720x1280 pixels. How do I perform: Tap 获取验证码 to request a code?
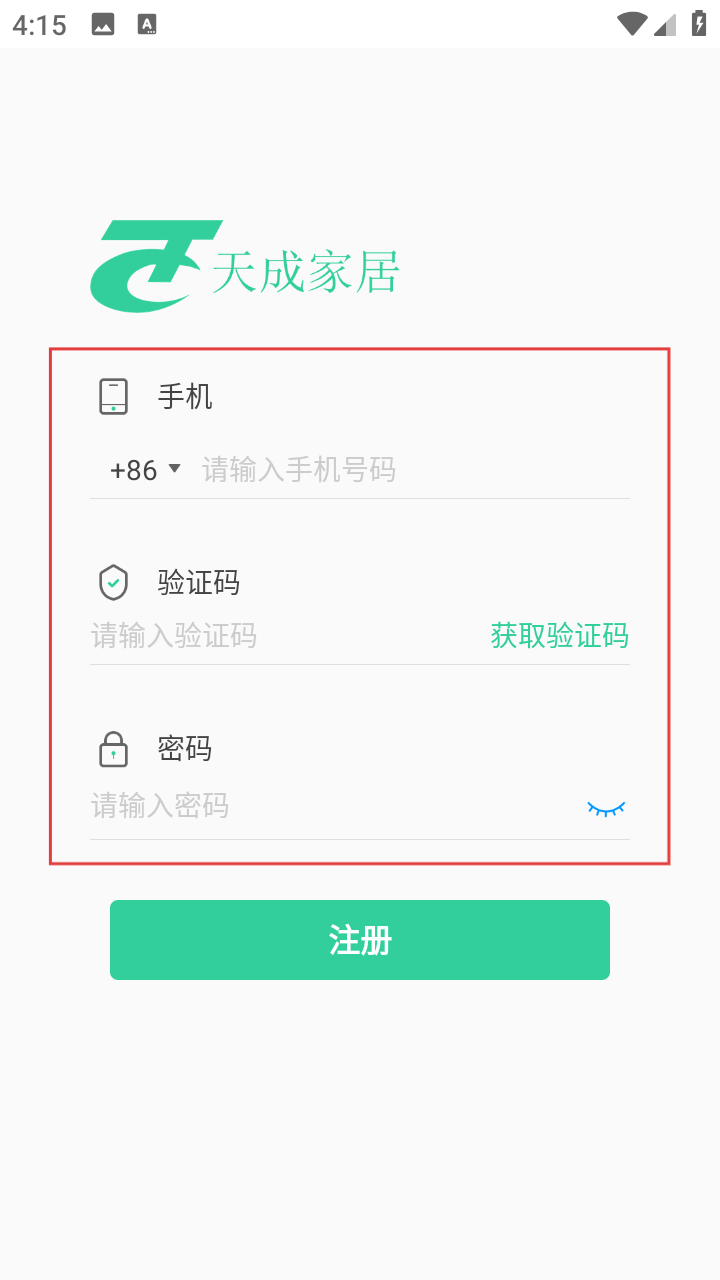coord(559,636)
